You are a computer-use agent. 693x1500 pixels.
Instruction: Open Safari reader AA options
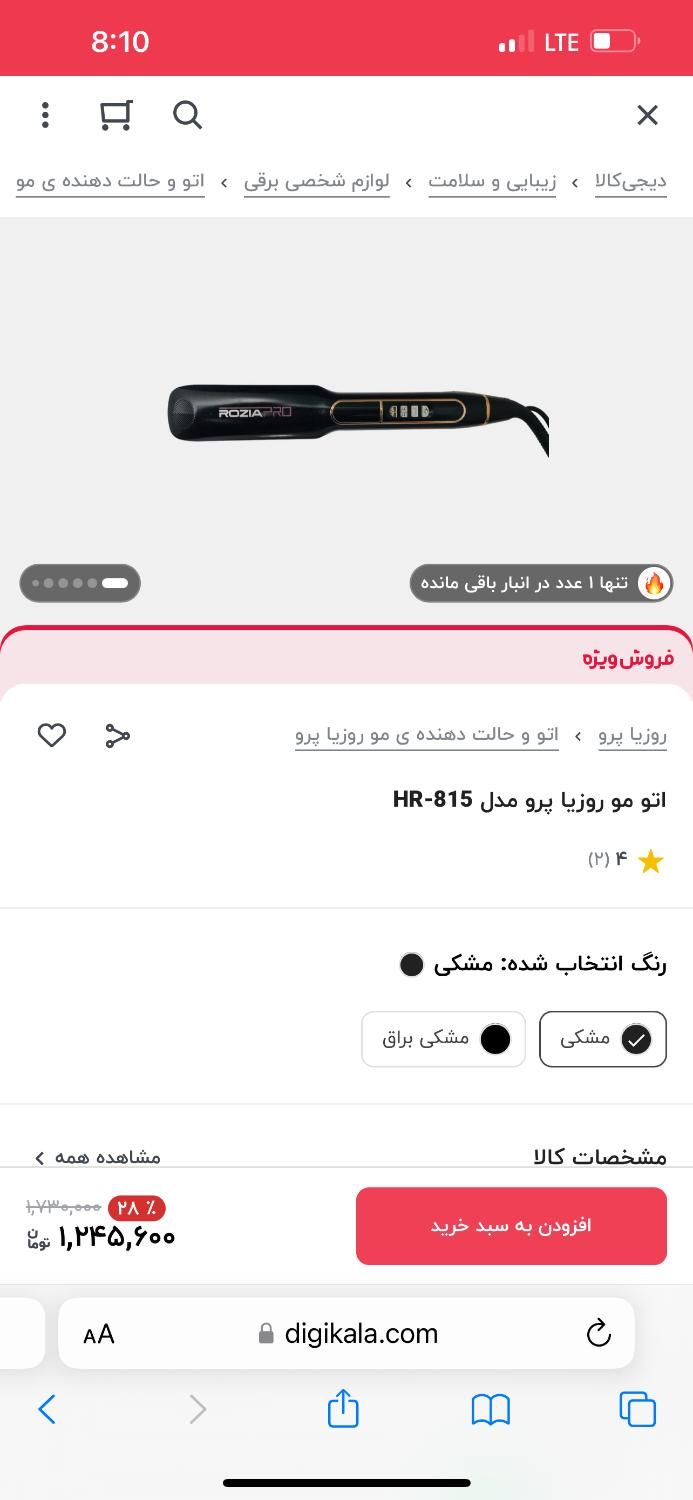99,1334
